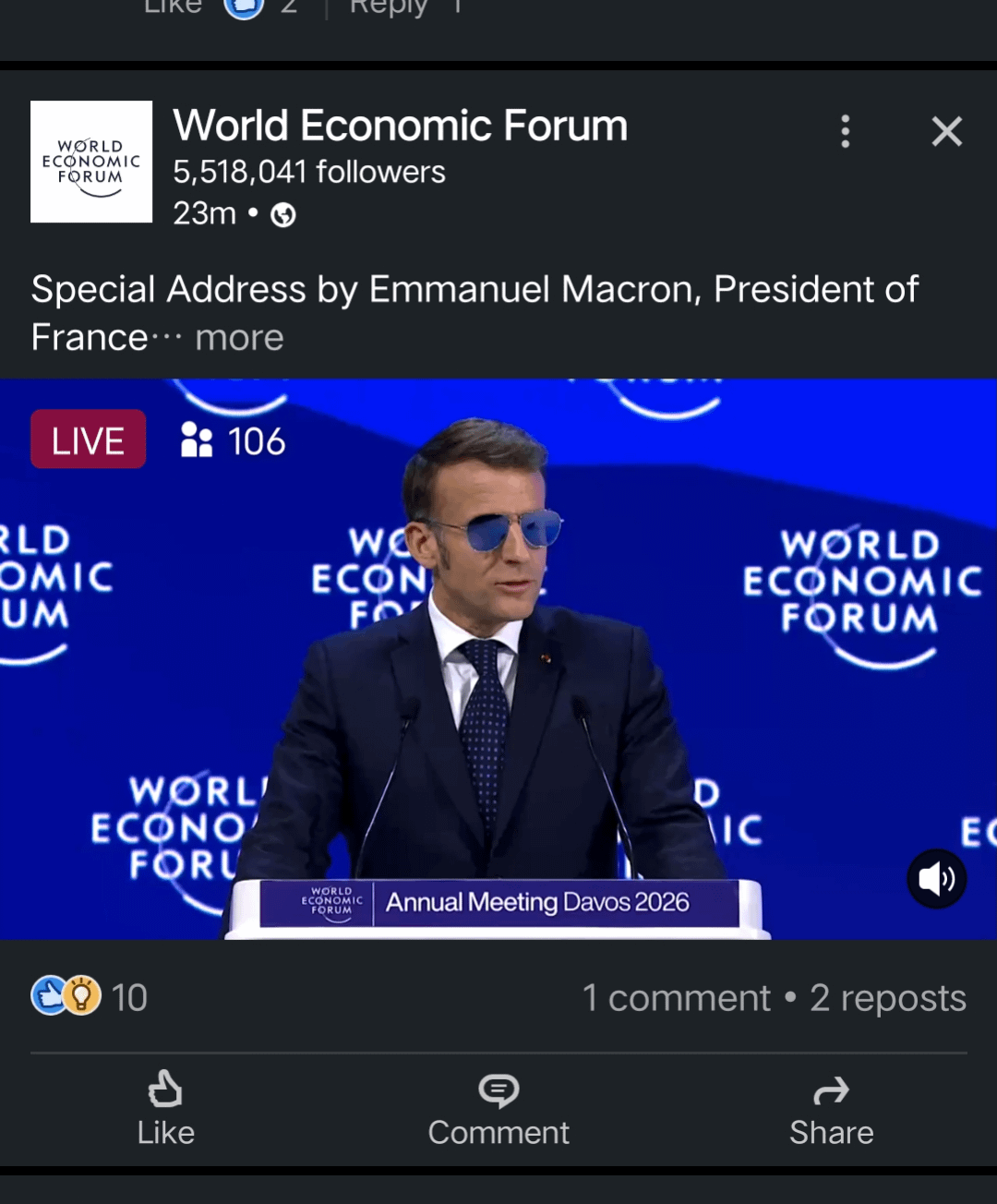Expand the post text with "more"

click(239, 338)
